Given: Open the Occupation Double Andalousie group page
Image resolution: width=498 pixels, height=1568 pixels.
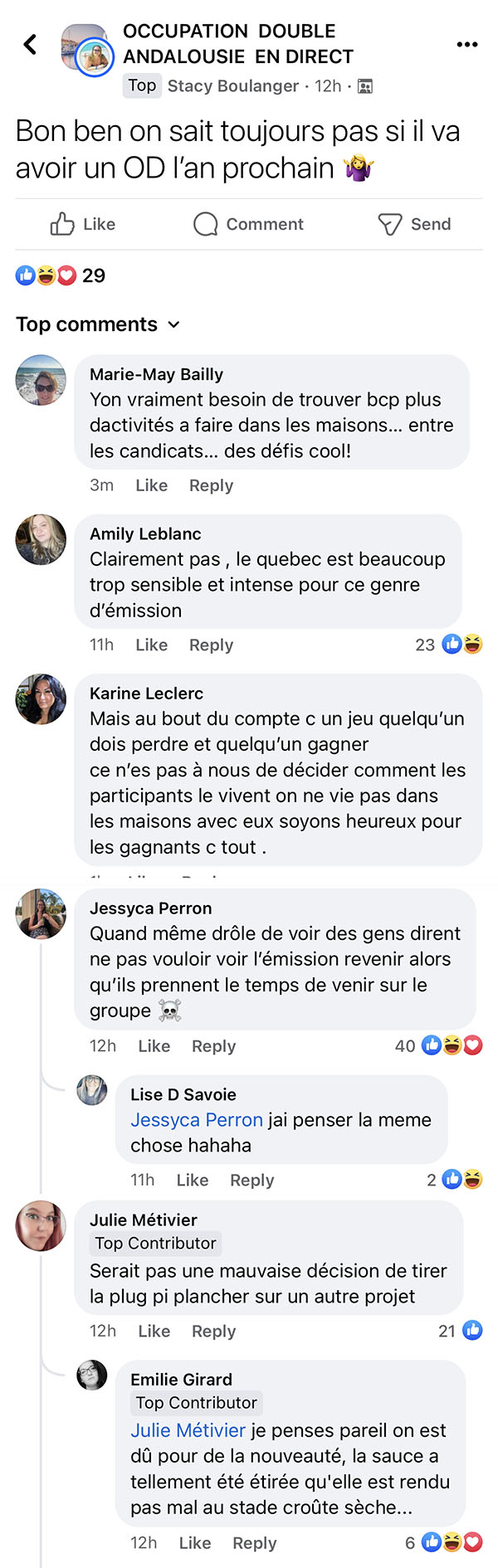Looking at the screenshot, I should 238,44.
